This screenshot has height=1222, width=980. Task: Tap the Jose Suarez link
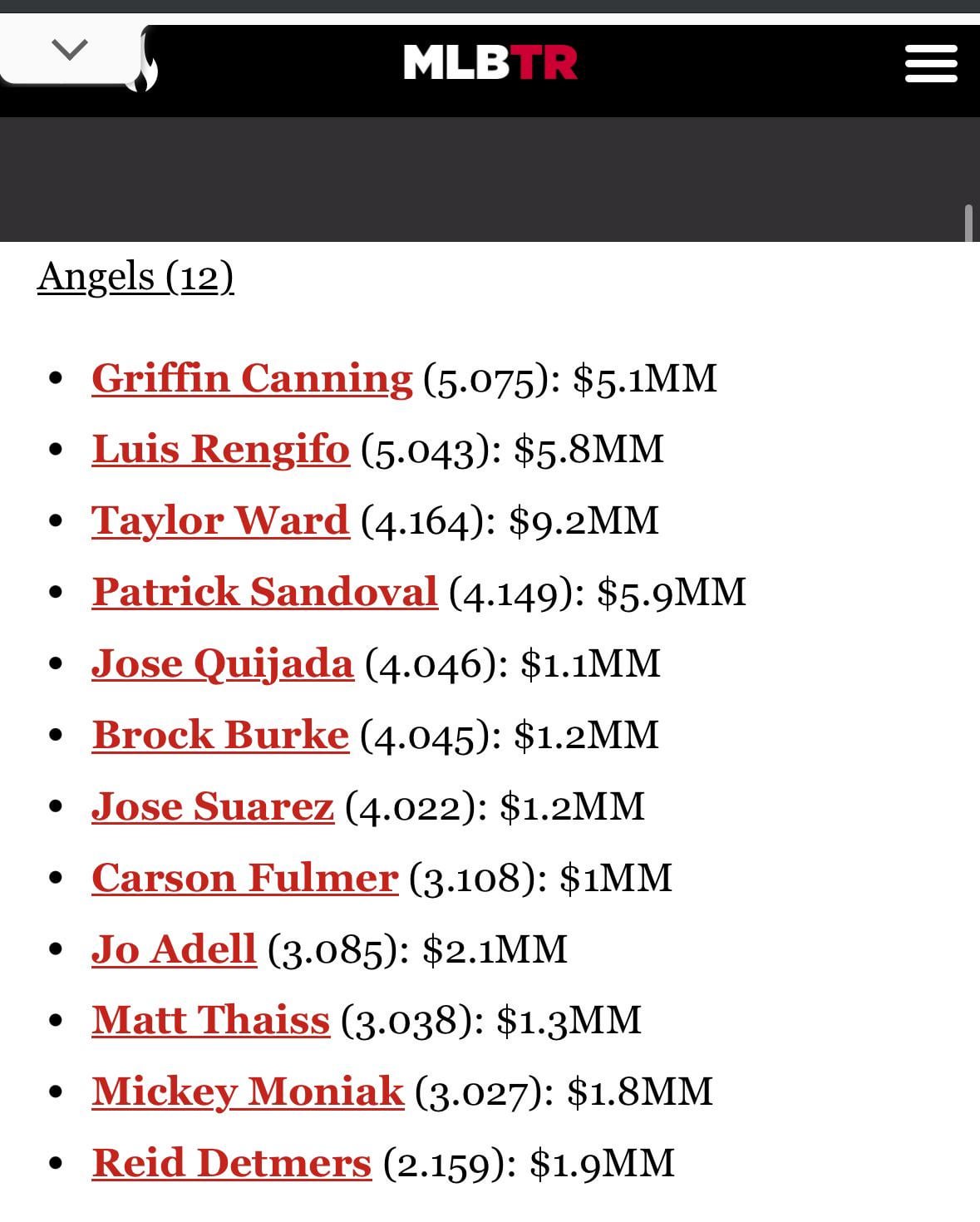[x=213, y=806]
